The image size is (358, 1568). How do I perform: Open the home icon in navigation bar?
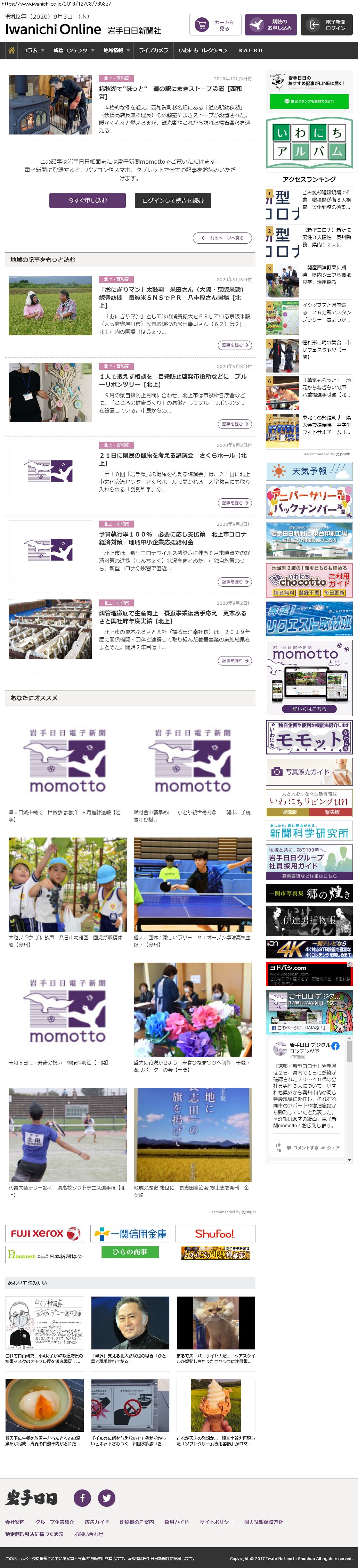tap(11, 50)
